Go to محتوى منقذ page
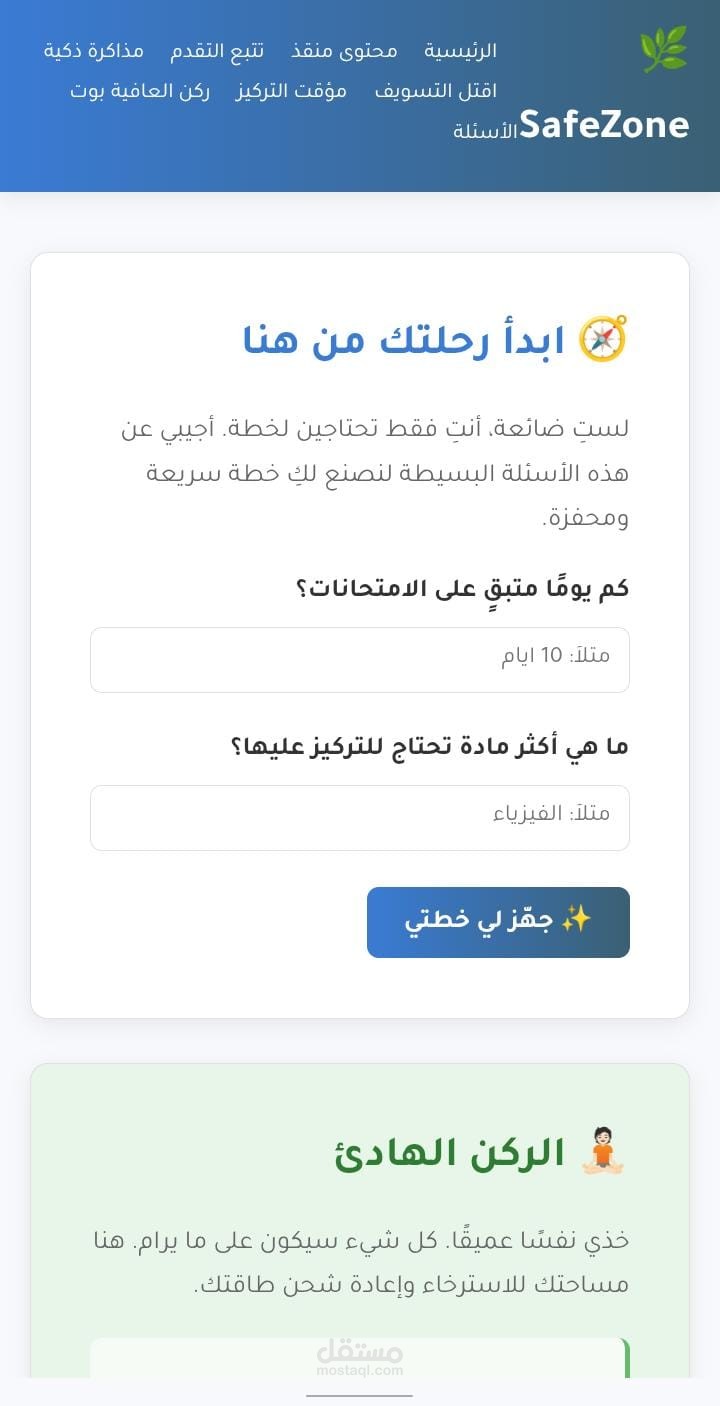This screenshot has width=720, height=1406. (x=344, y=51)
